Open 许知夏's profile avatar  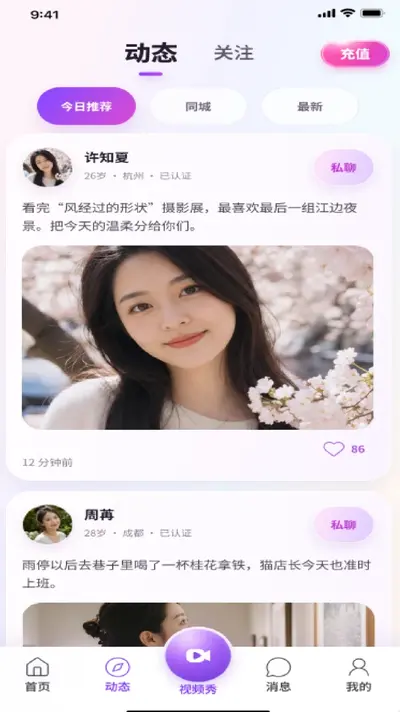click(x=48, y=167)
